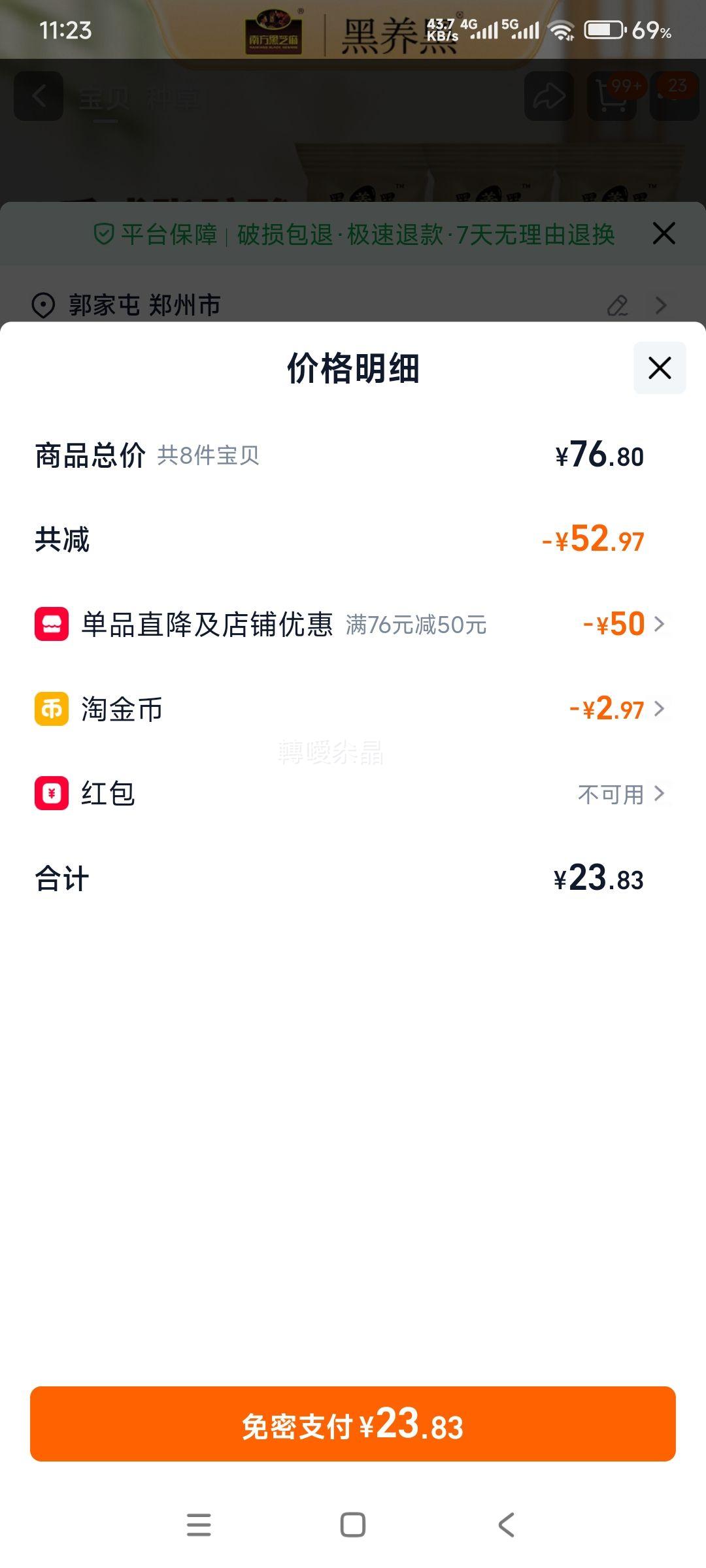This screenshot has height=1568, width=706.
Task: Go back with system navigation back button
Action: [x=507, y=1525]
